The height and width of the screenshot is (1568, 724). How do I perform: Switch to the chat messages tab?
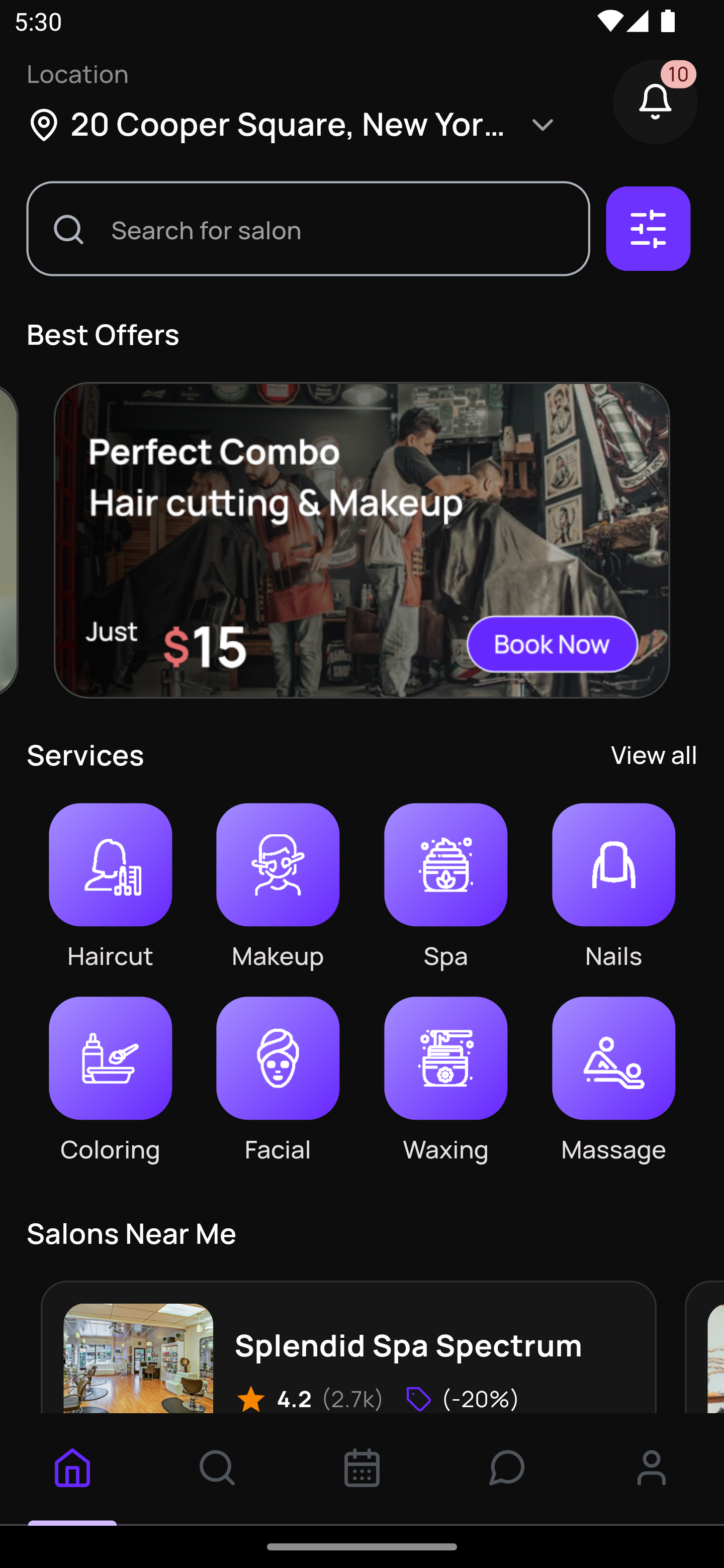point(507,1467)
